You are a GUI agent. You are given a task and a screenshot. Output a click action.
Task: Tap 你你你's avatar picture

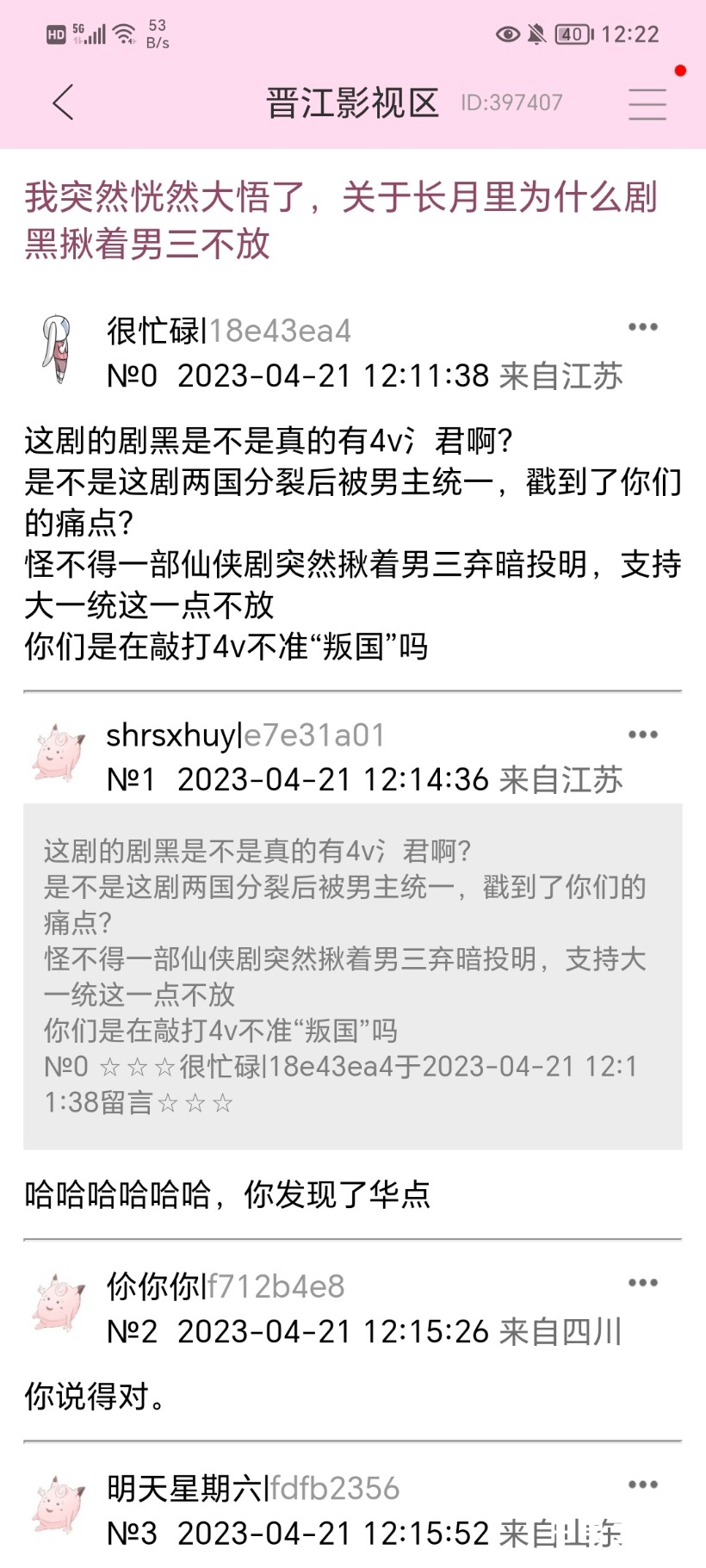[56, 1302]
